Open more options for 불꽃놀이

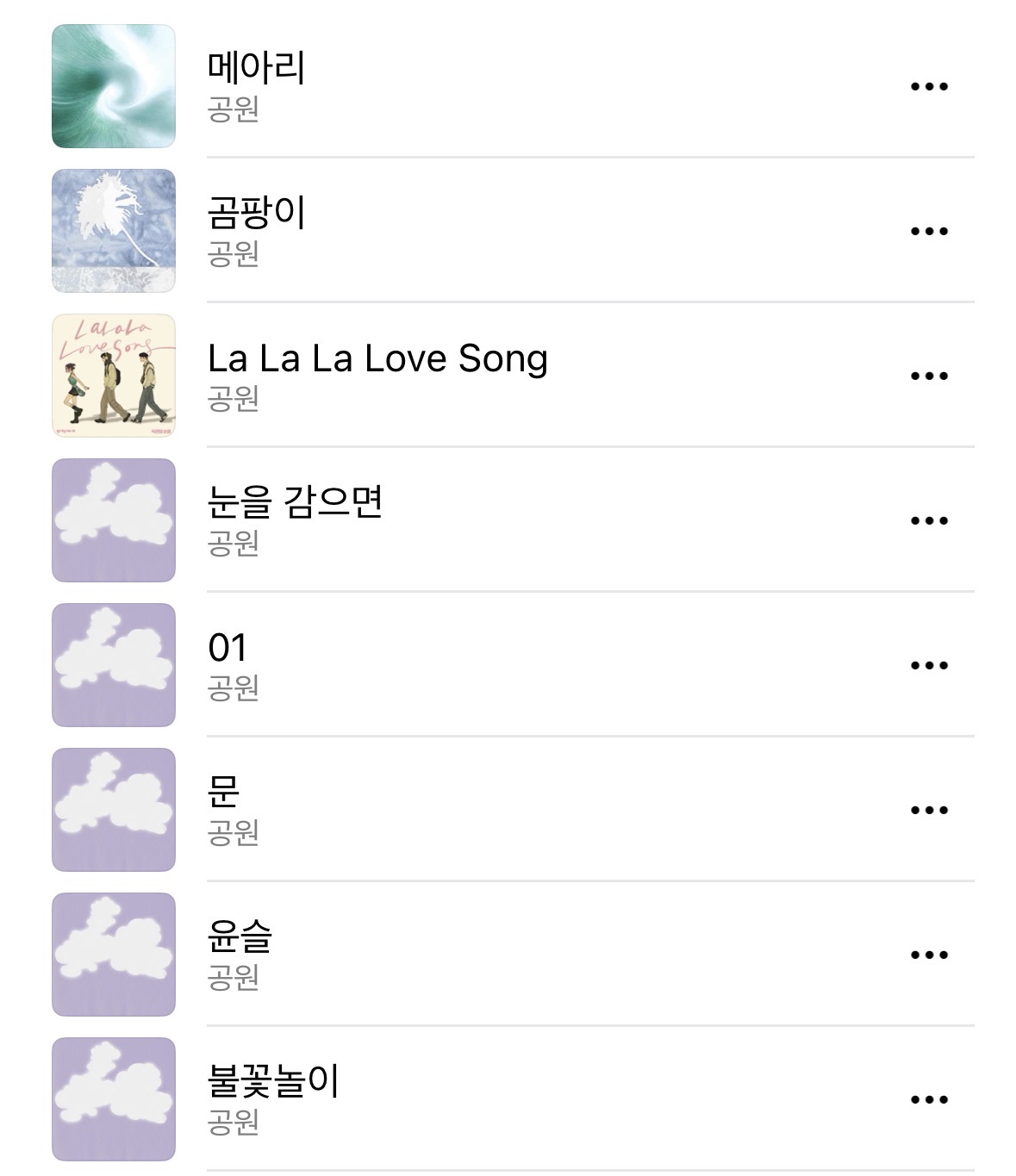pyautogui.click(x=929, y=1099)
